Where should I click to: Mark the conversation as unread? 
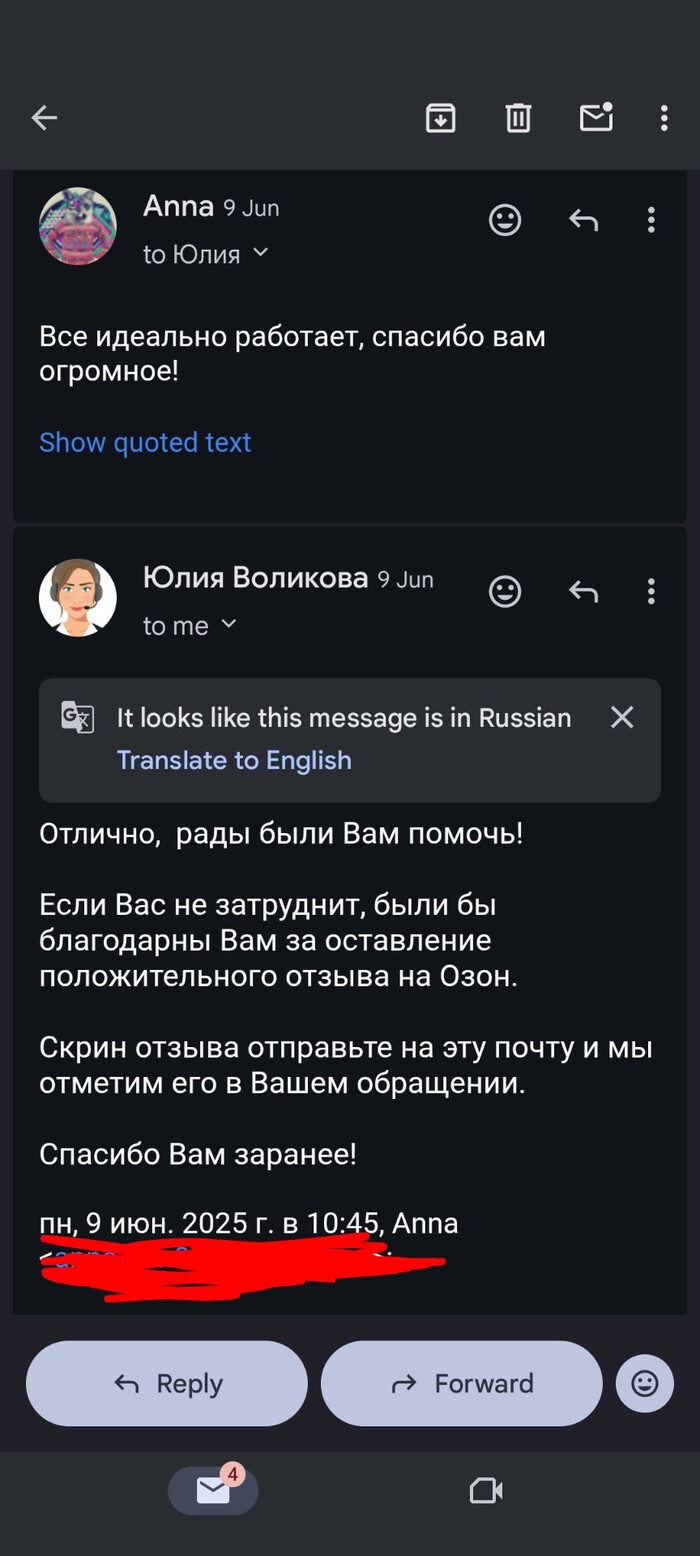click(596, 118)
